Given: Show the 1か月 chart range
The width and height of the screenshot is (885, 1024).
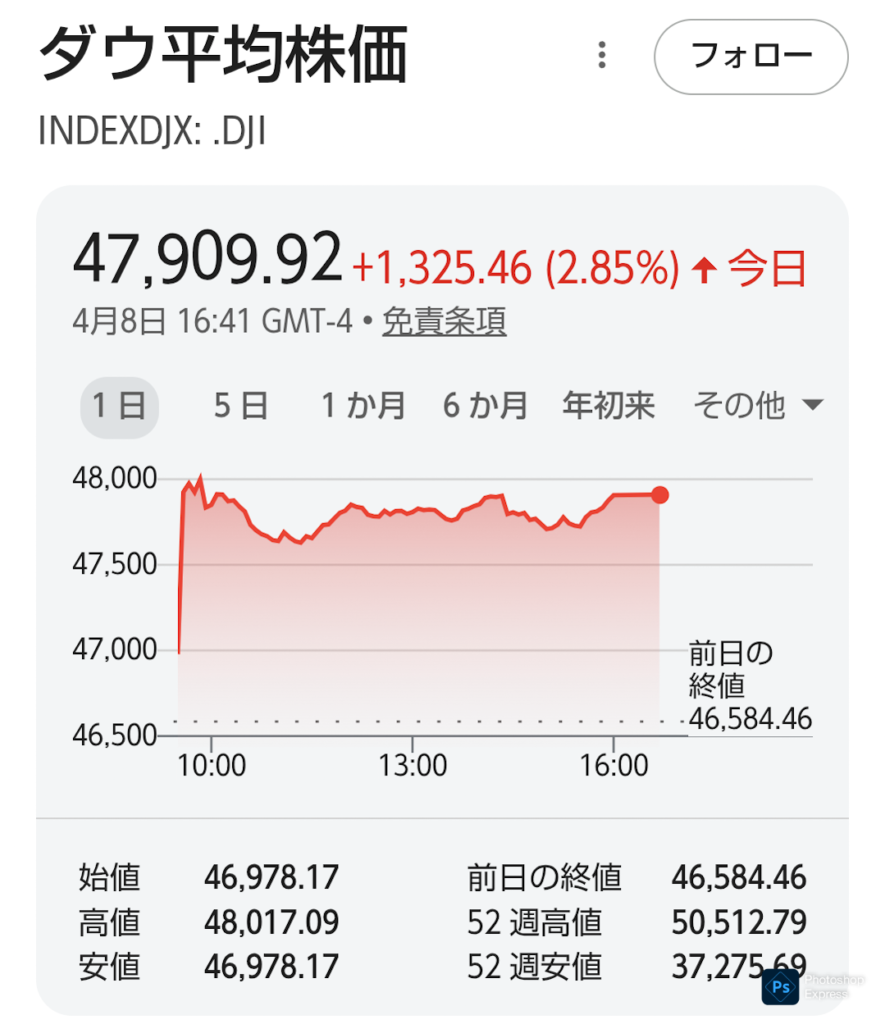Looking at the screenshot, I should click(363, 406).
